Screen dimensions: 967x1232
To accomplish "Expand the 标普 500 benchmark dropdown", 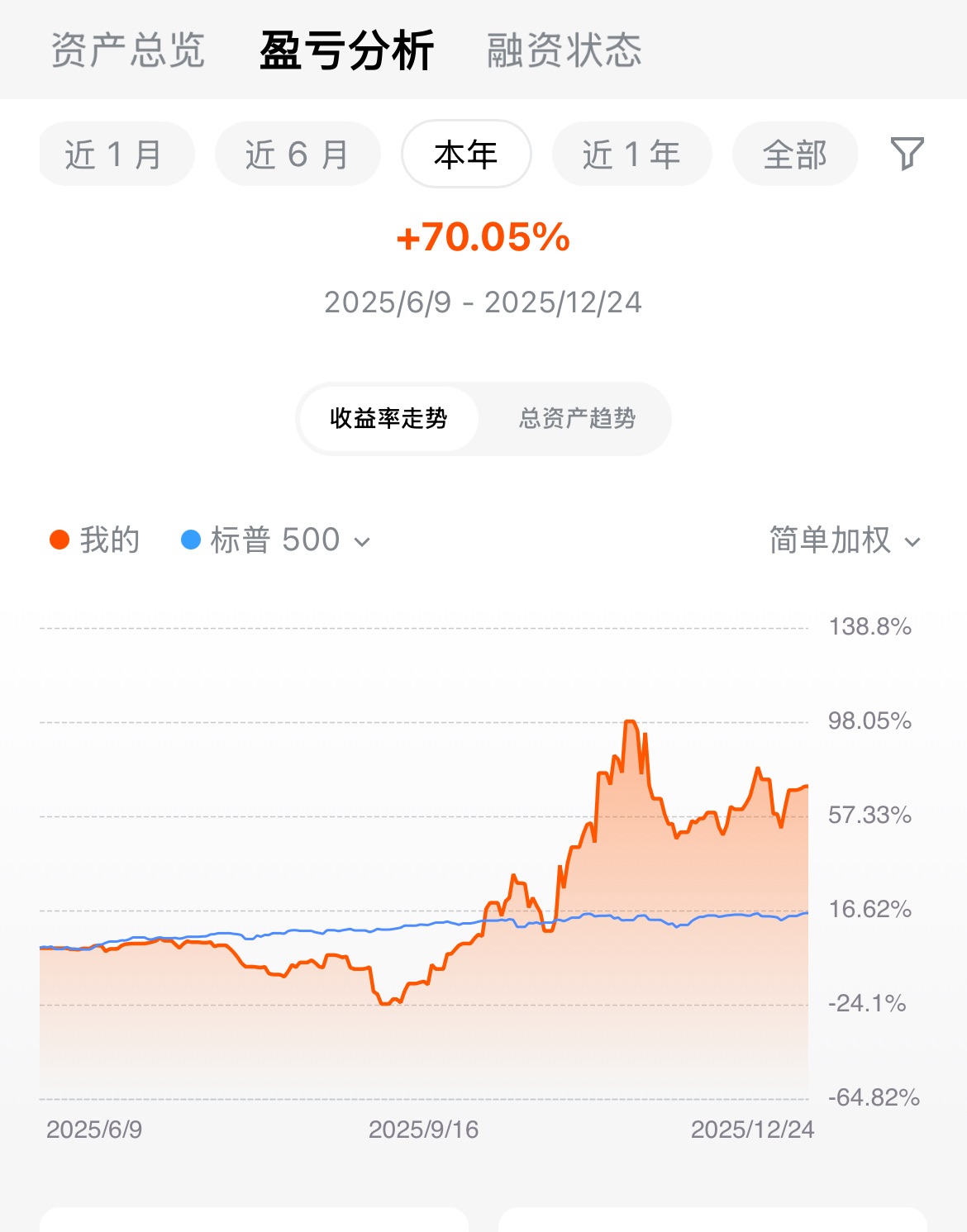I will coord(277,540).
